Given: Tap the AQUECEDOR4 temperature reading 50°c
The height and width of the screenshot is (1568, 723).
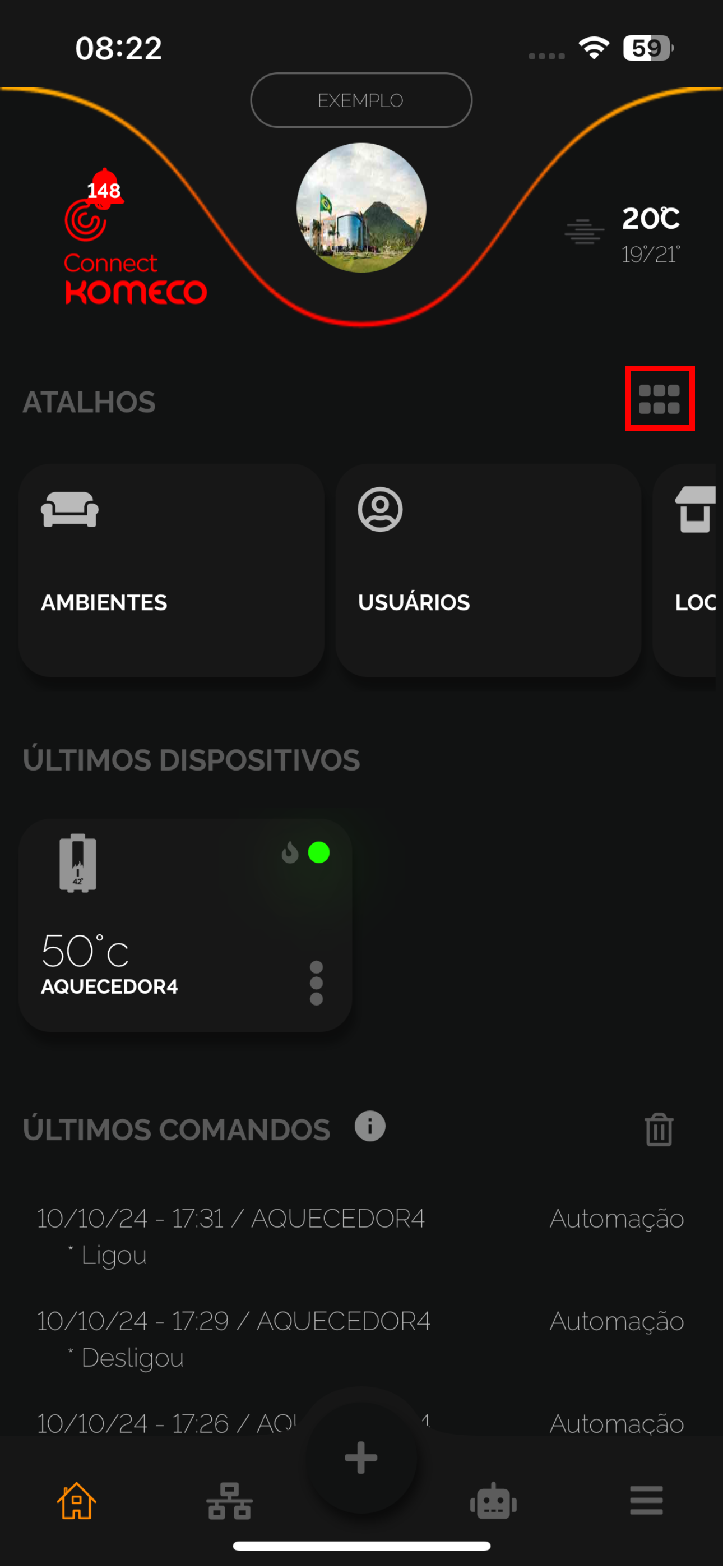Looking at the screenshot, I should [84, 949].
